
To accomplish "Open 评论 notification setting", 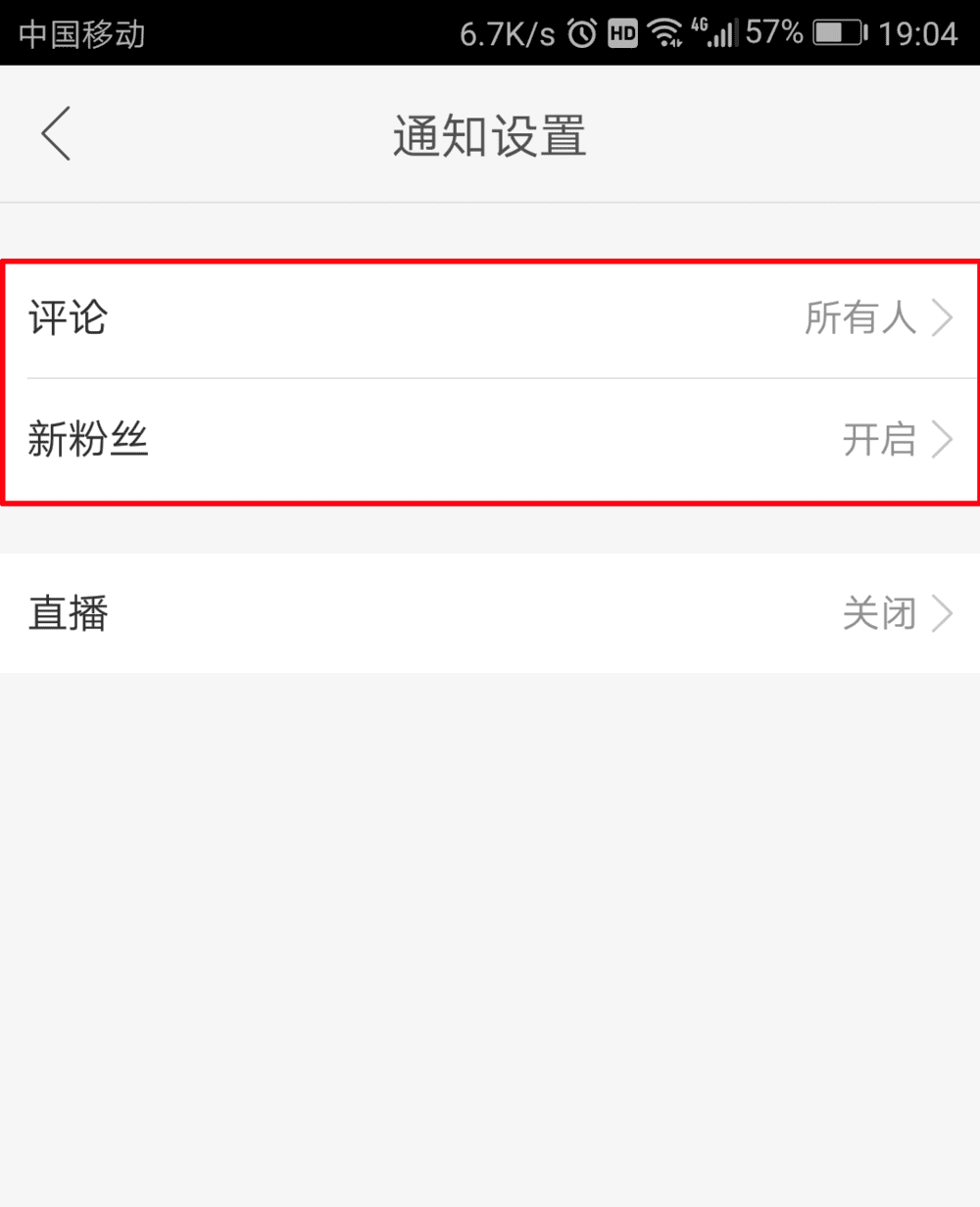I will click(x=490, y=318).
